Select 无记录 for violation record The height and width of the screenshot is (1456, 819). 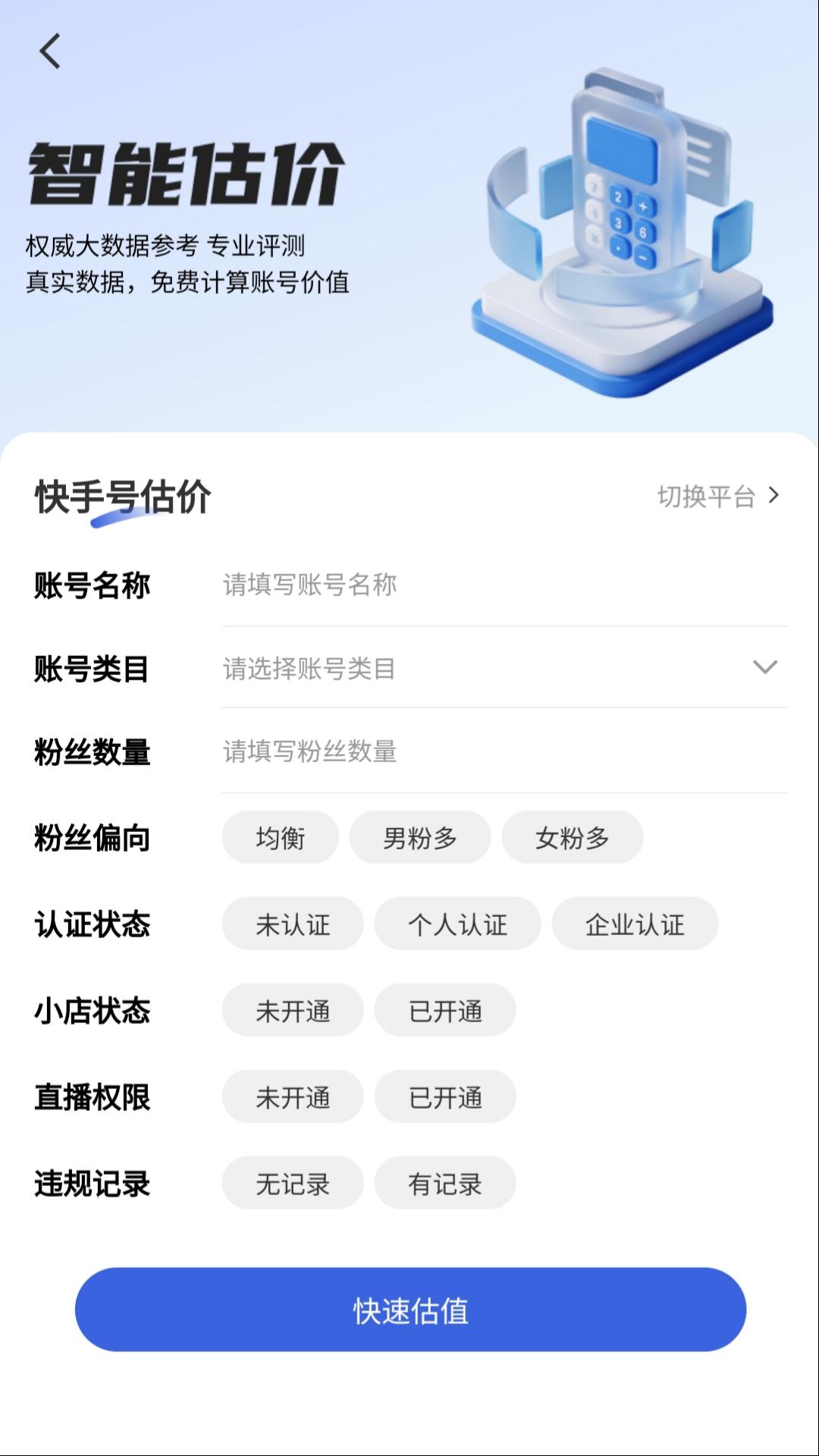coord(293,1183)
